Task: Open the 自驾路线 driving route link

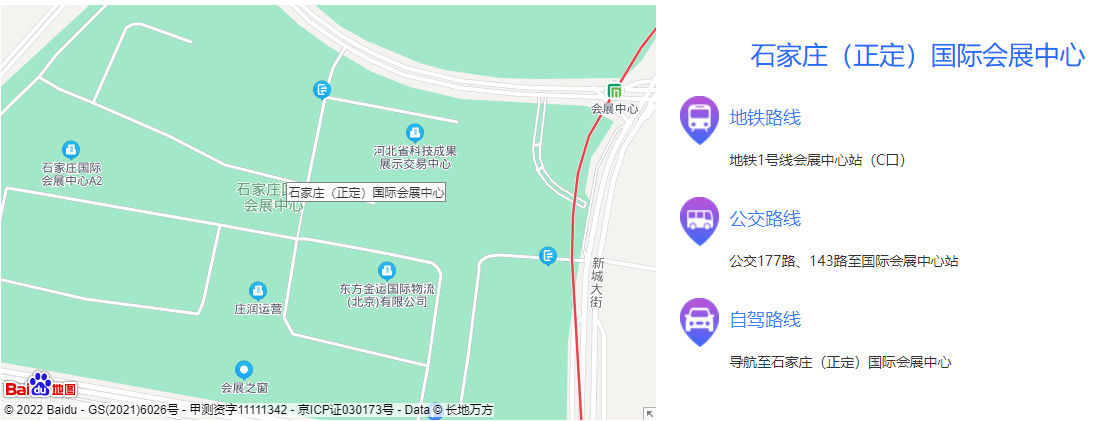Action: 765,320
